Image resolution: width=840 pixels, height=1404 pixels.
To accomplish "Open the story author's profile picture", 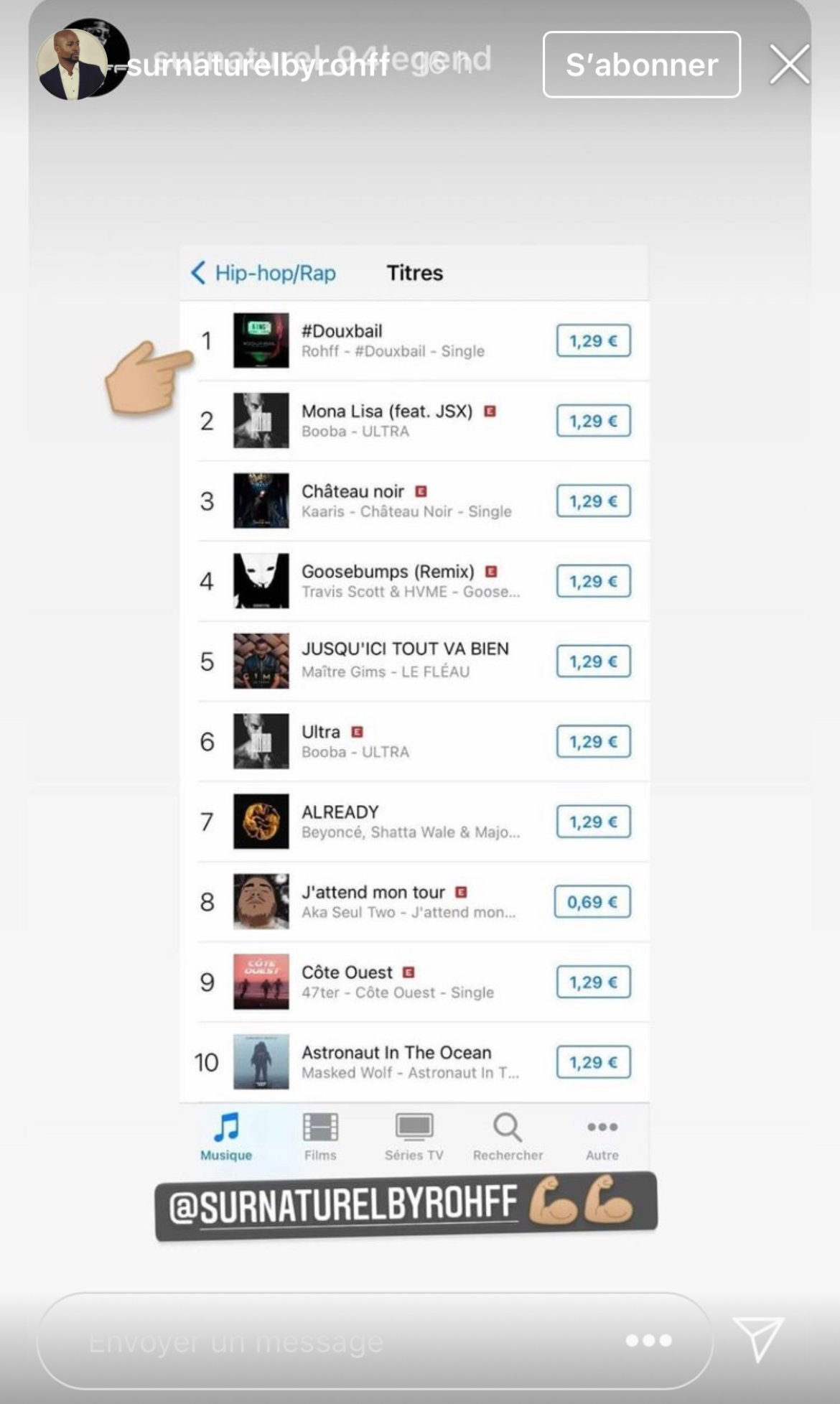I will point(73,63).
